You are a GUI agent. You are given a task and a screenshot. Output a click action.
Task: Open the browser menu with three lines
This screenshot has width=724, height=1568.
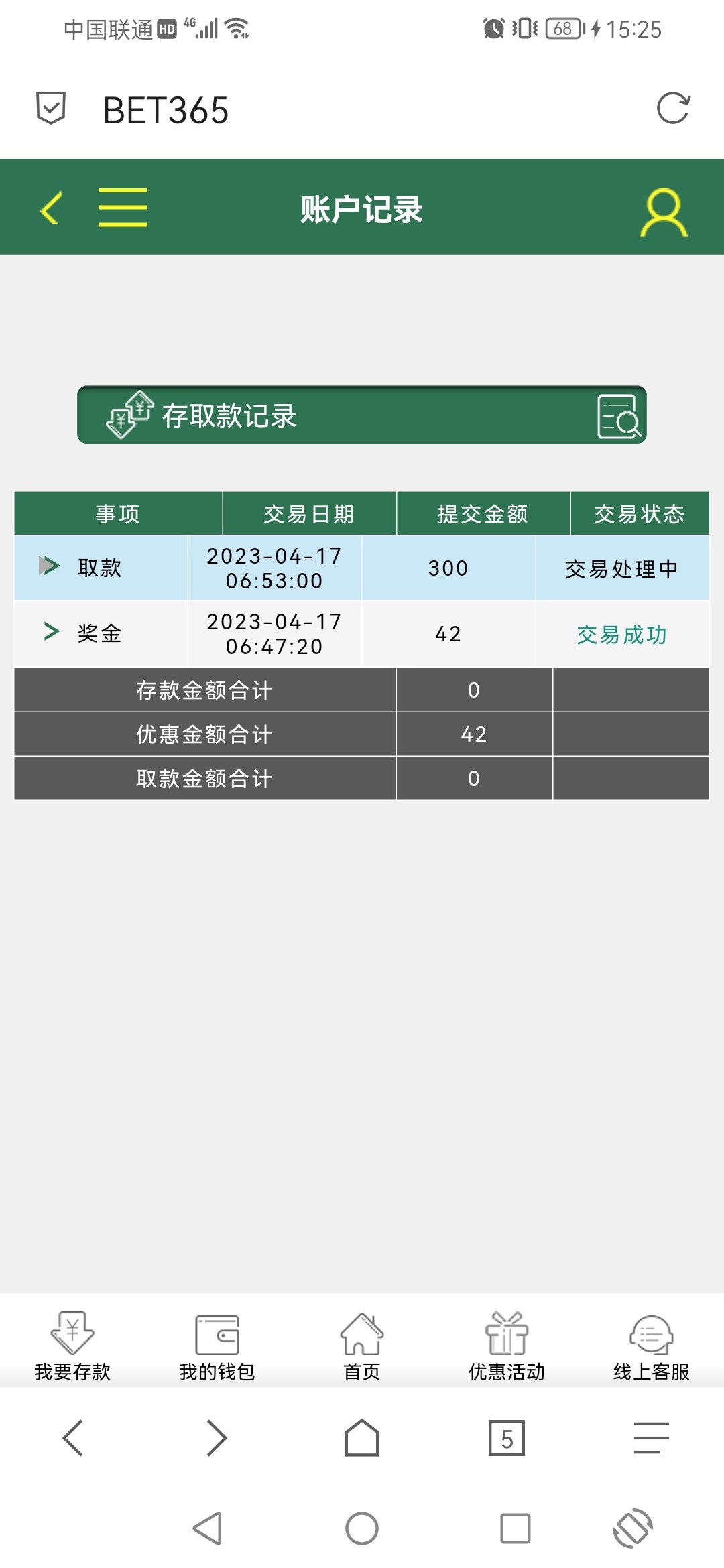[x=652, y=1438]
